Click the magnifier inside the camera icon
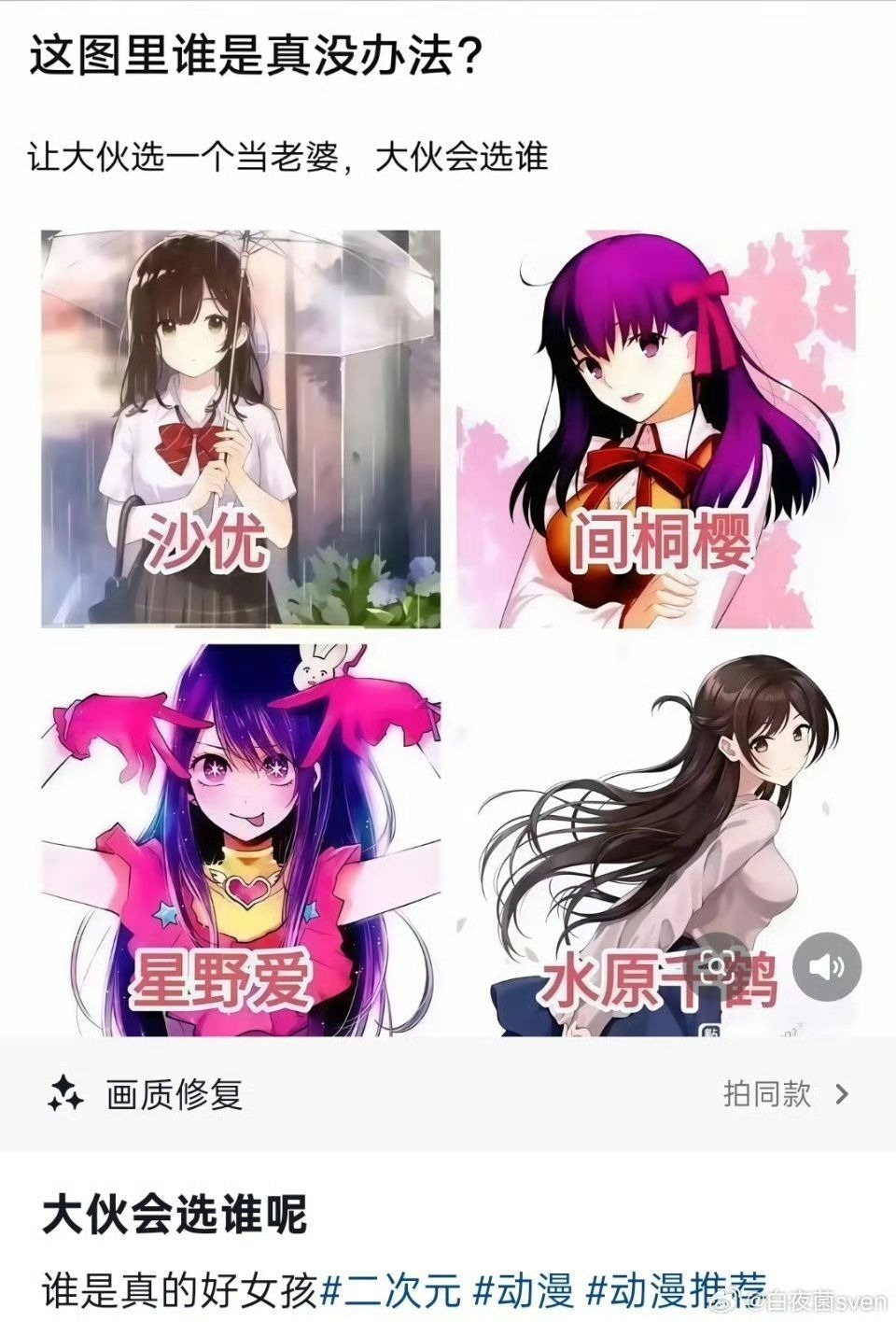Image resolution: width=896 pixels, height=1322 pixels. (719, 966)
